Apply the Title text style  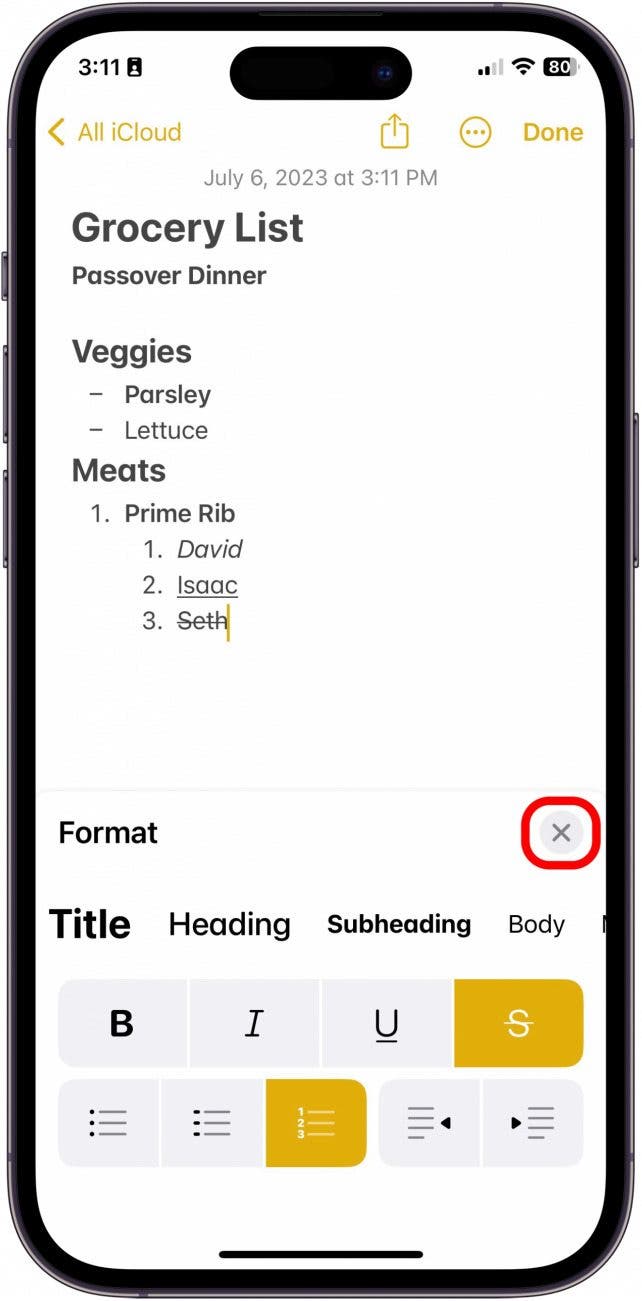pyautogui.click(x=90, y=924)
